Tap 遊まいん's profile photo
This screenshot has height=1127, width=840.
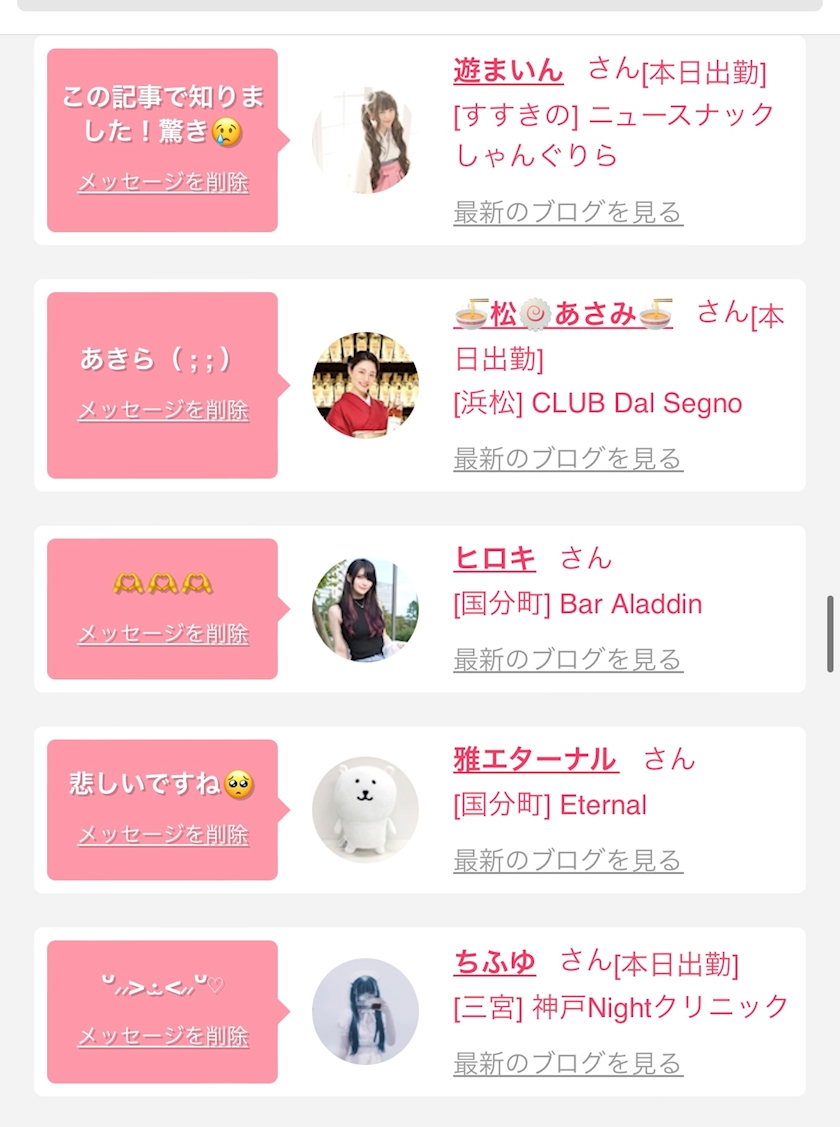pyautogui.click(x=365, y=139)
